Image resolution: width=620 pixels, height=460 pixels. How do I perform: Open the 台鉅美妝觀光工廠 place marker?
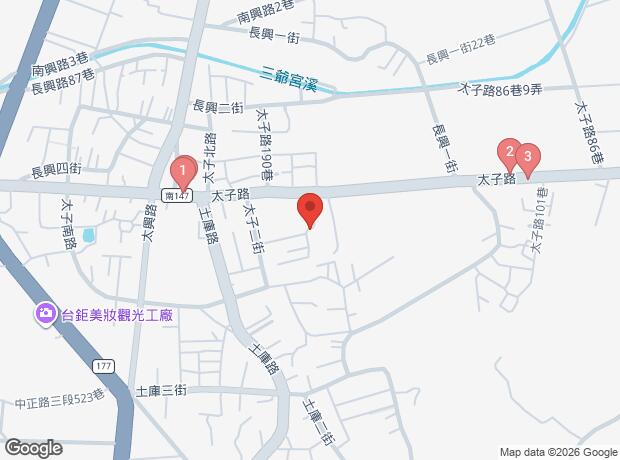click(46, 315)
